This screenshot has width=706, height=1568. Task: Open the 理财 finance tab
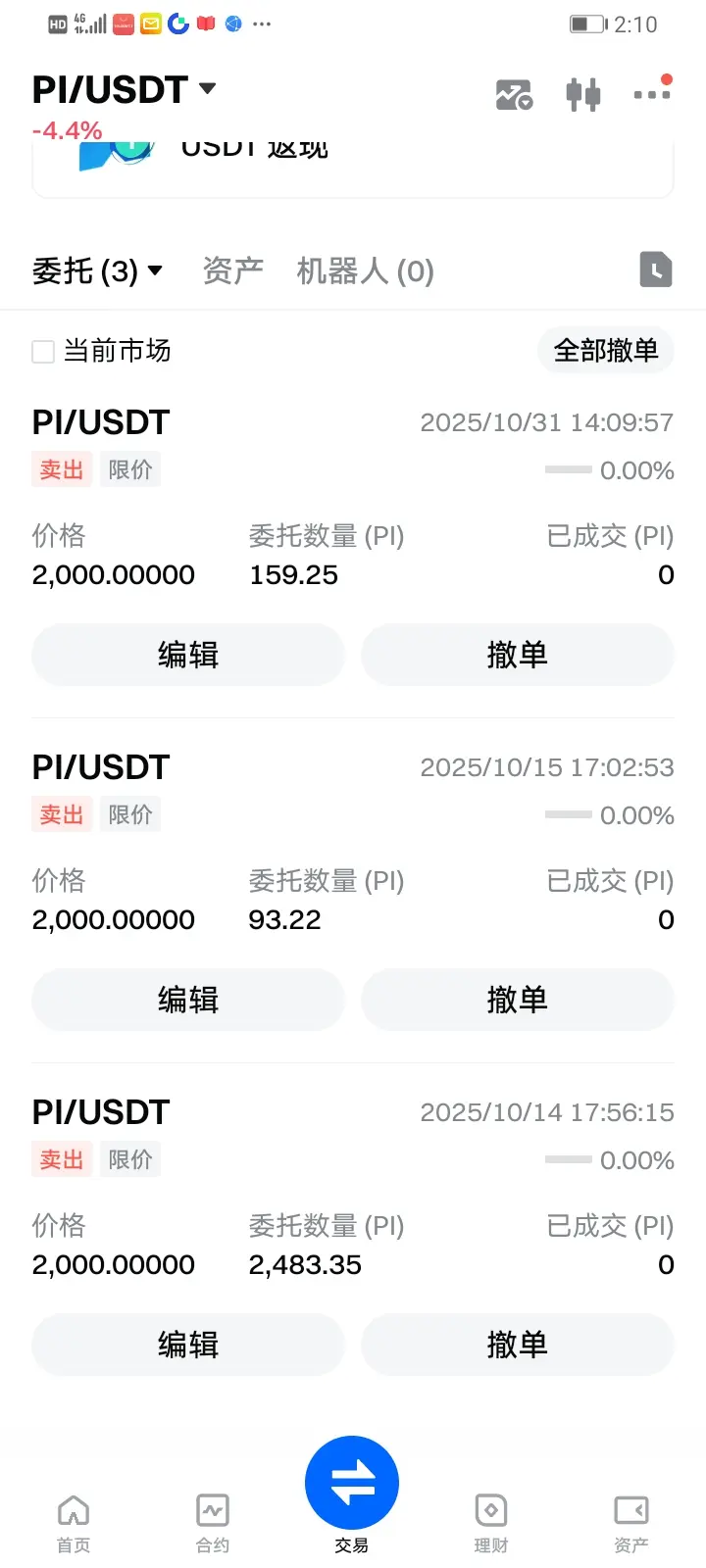[491, 1522]
